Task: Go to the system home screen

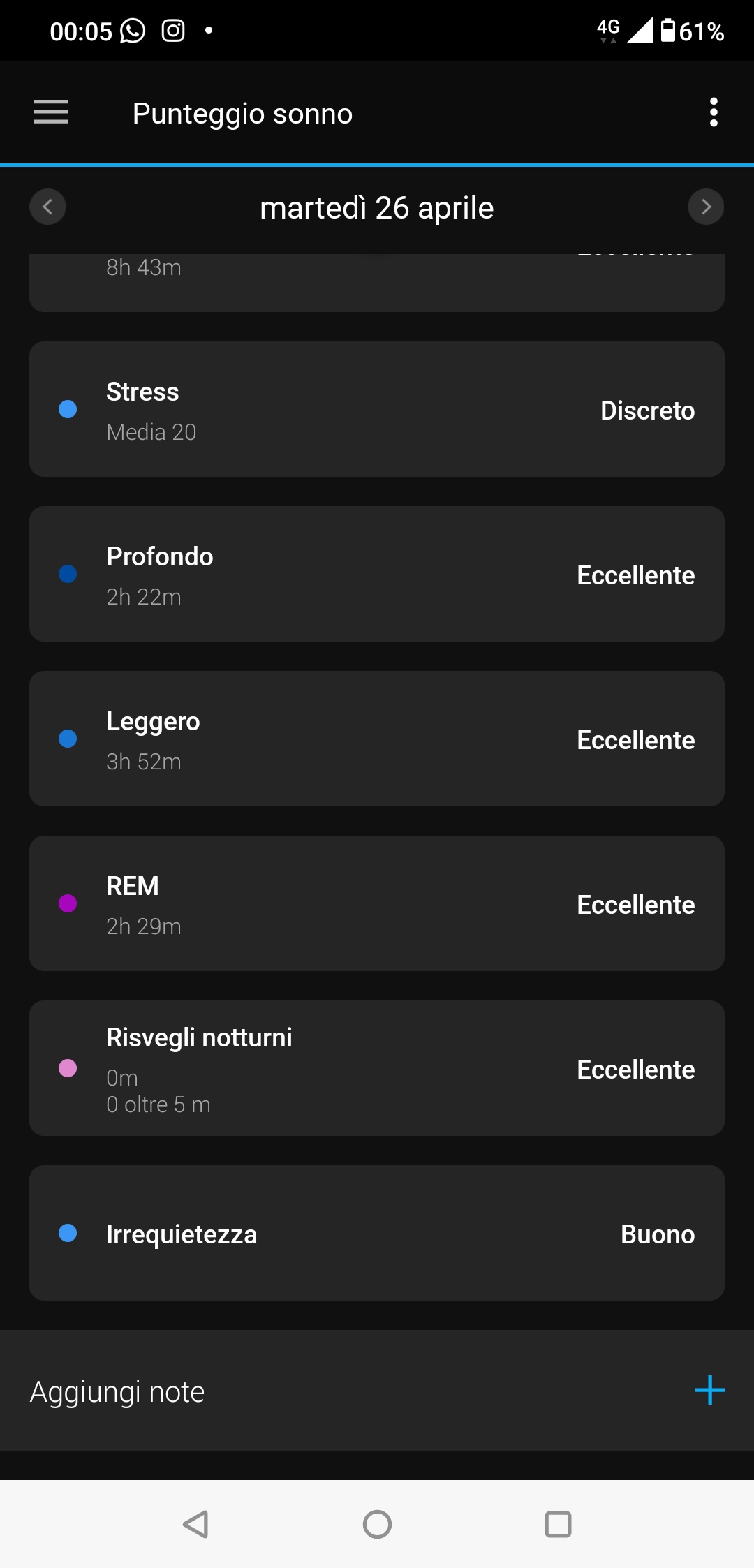Action: [x=377, y=1524]
